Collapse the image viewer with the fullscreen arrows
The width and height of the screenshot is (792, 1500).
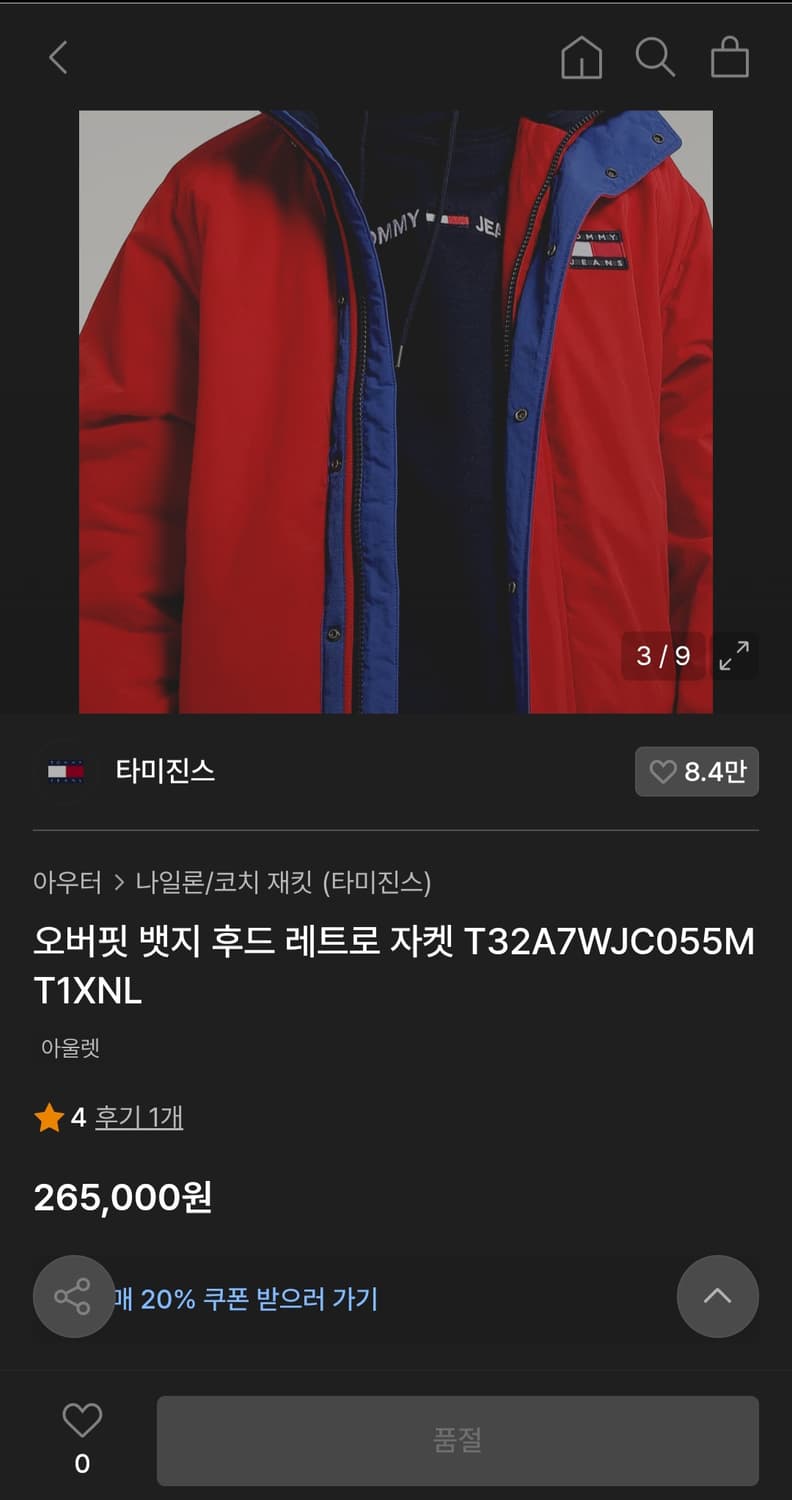[x=735, y=656]
